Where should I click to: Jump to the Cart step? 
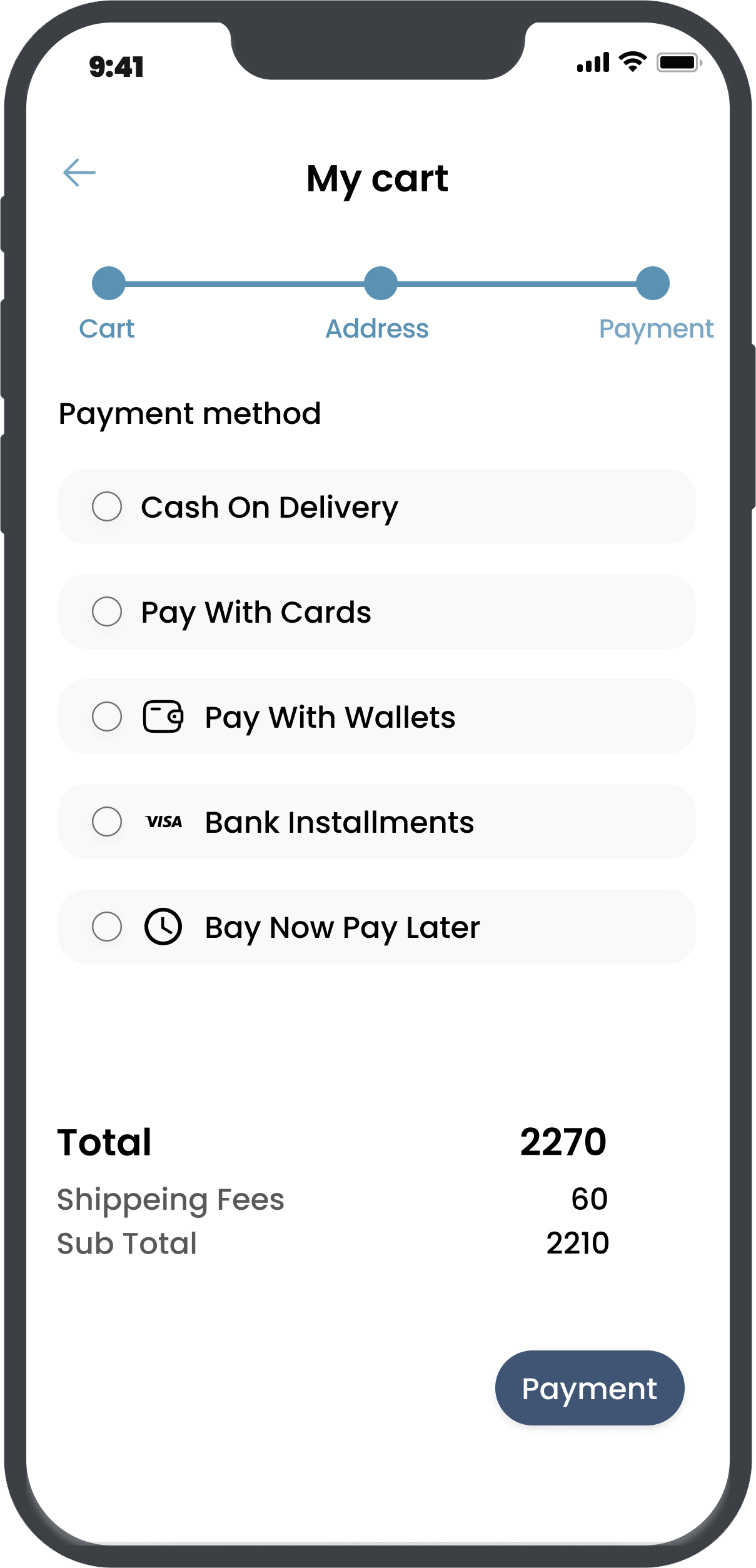[109, 284]
